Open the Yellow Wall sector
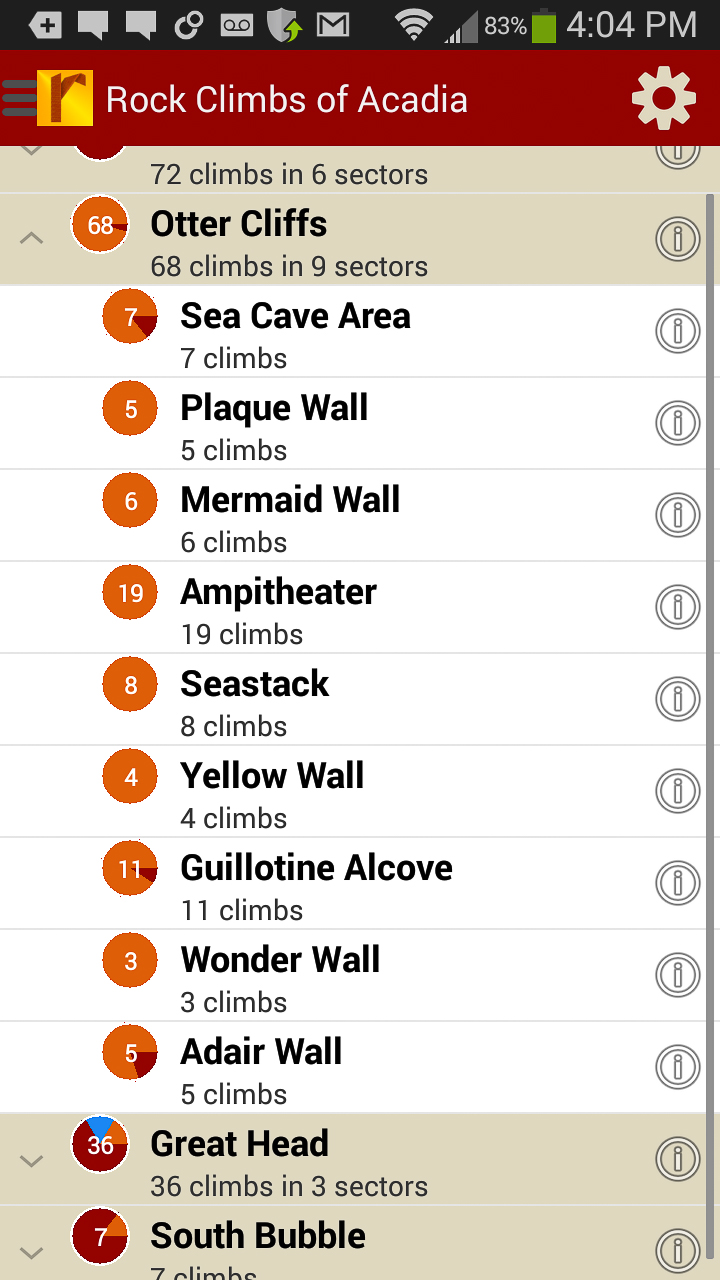The height and width of the screenshot is (1280, 720). click(x=272, y=792)
